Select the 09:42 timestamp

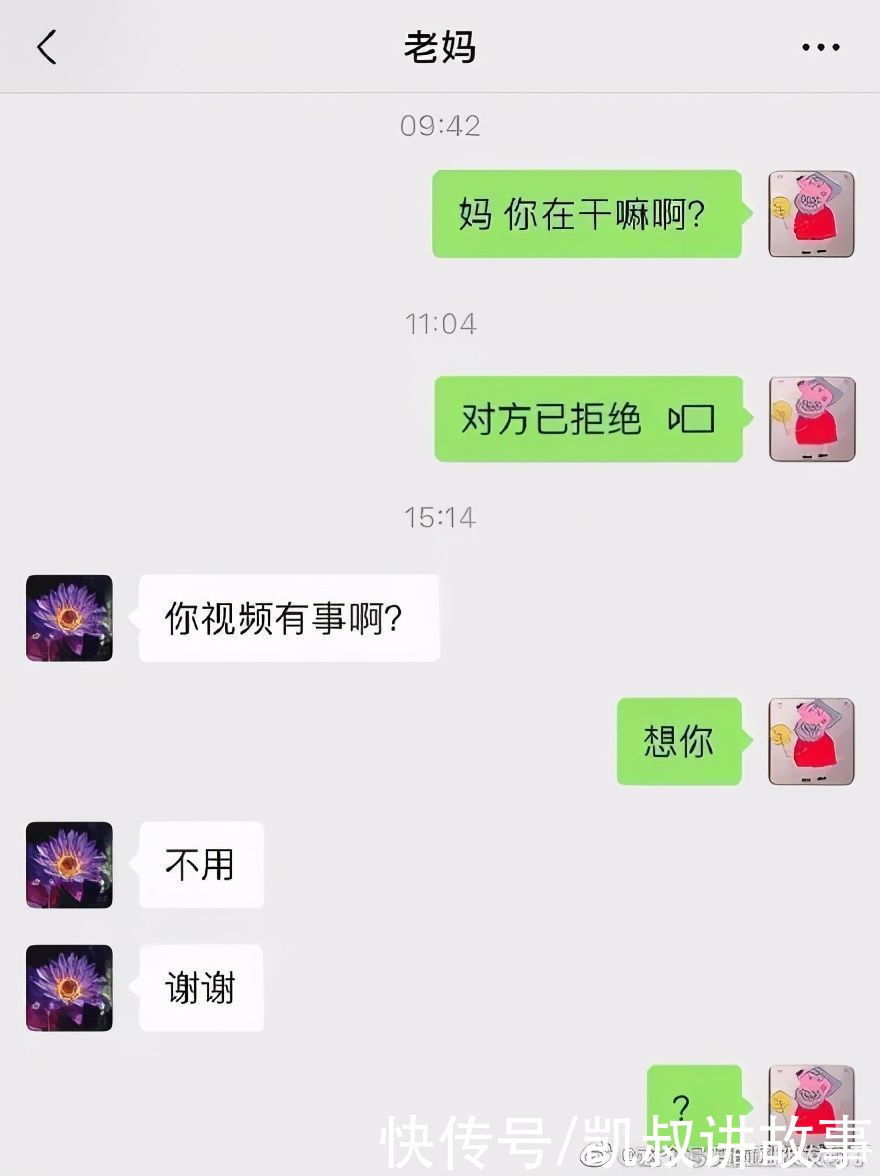pos(440,126)
